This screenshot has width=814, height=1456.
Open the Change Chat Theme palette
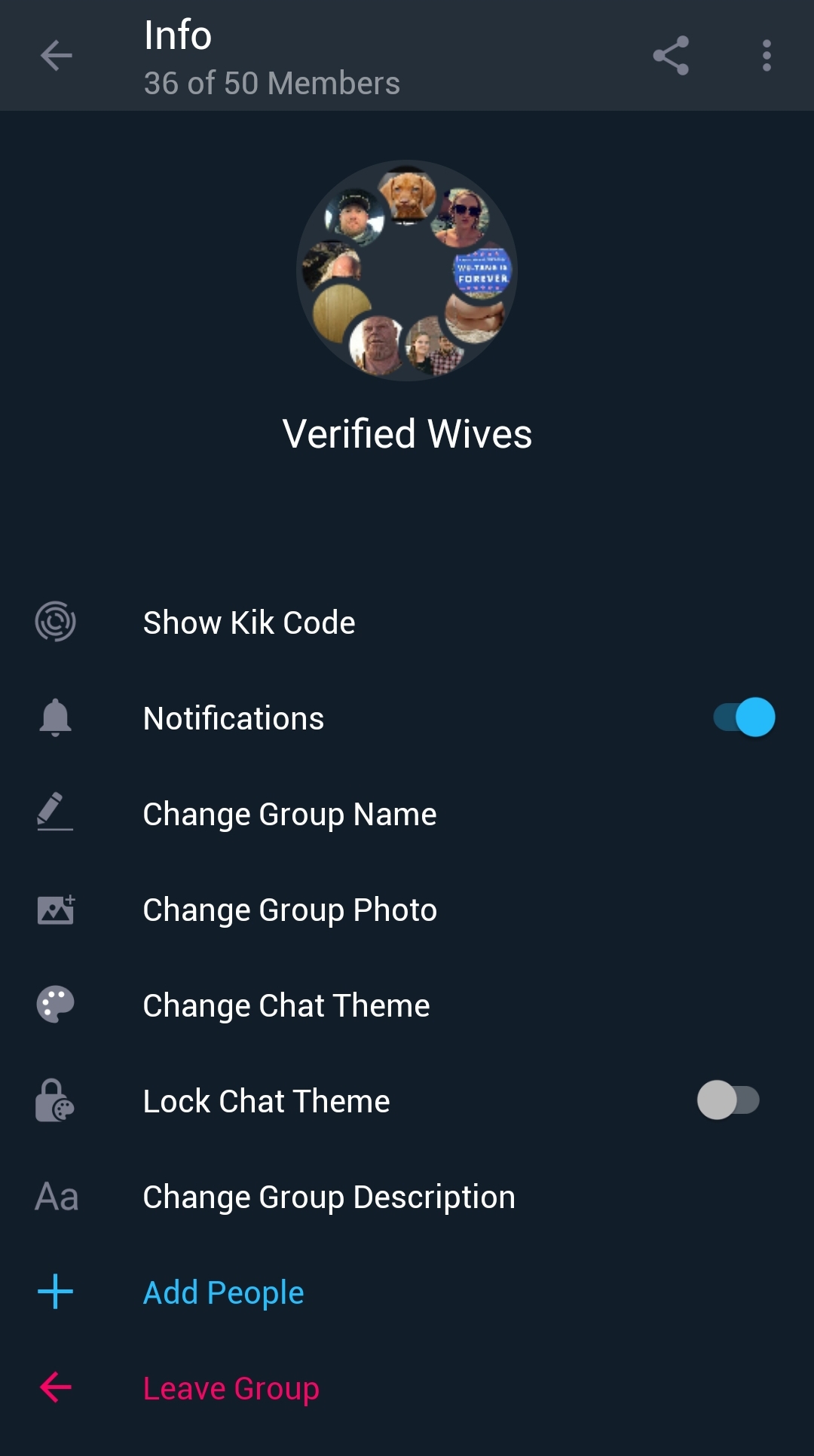click(x=286, y=1005)
